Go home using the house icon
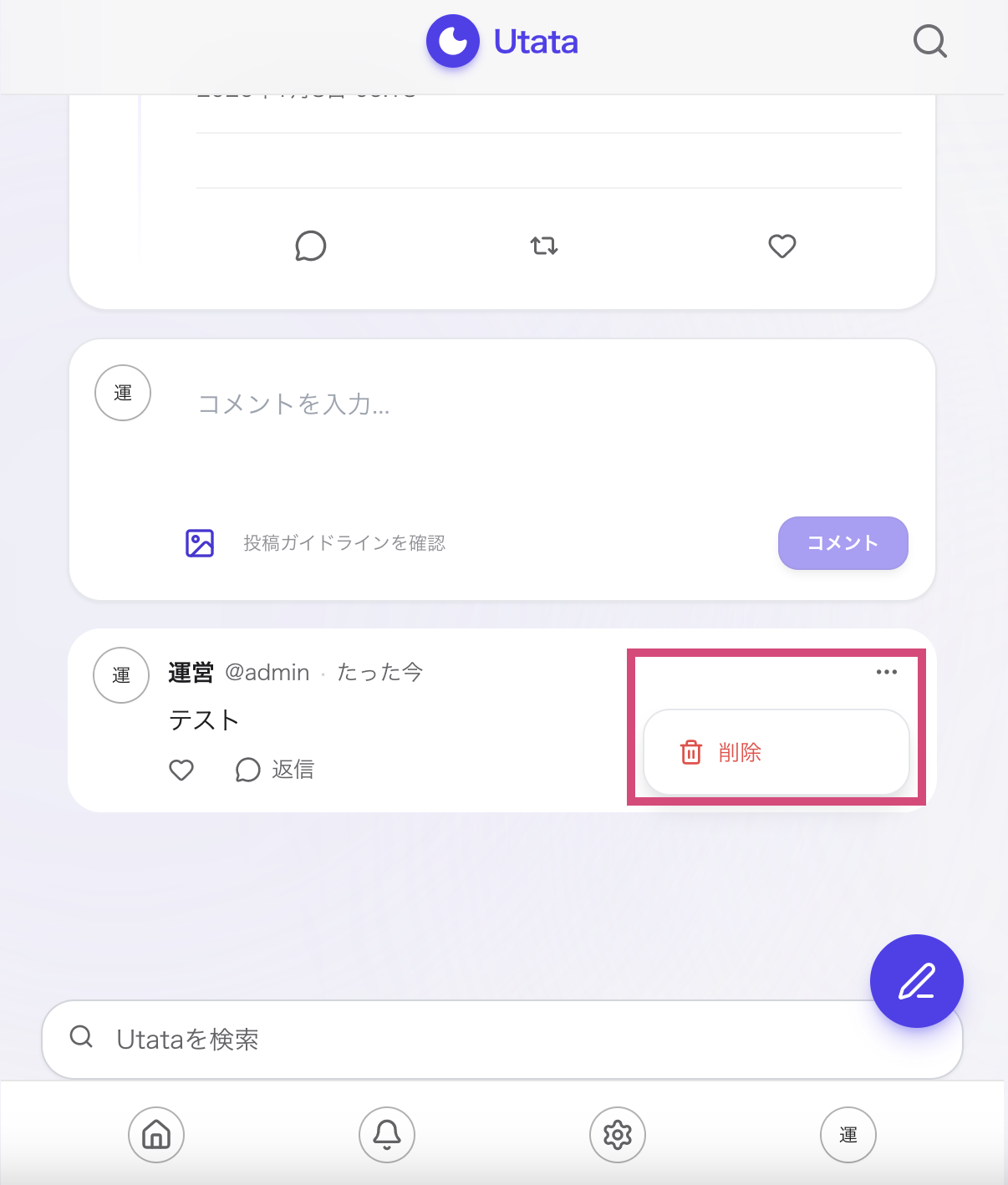This screenshot has width=1008, height=1185. (155, 1135)
